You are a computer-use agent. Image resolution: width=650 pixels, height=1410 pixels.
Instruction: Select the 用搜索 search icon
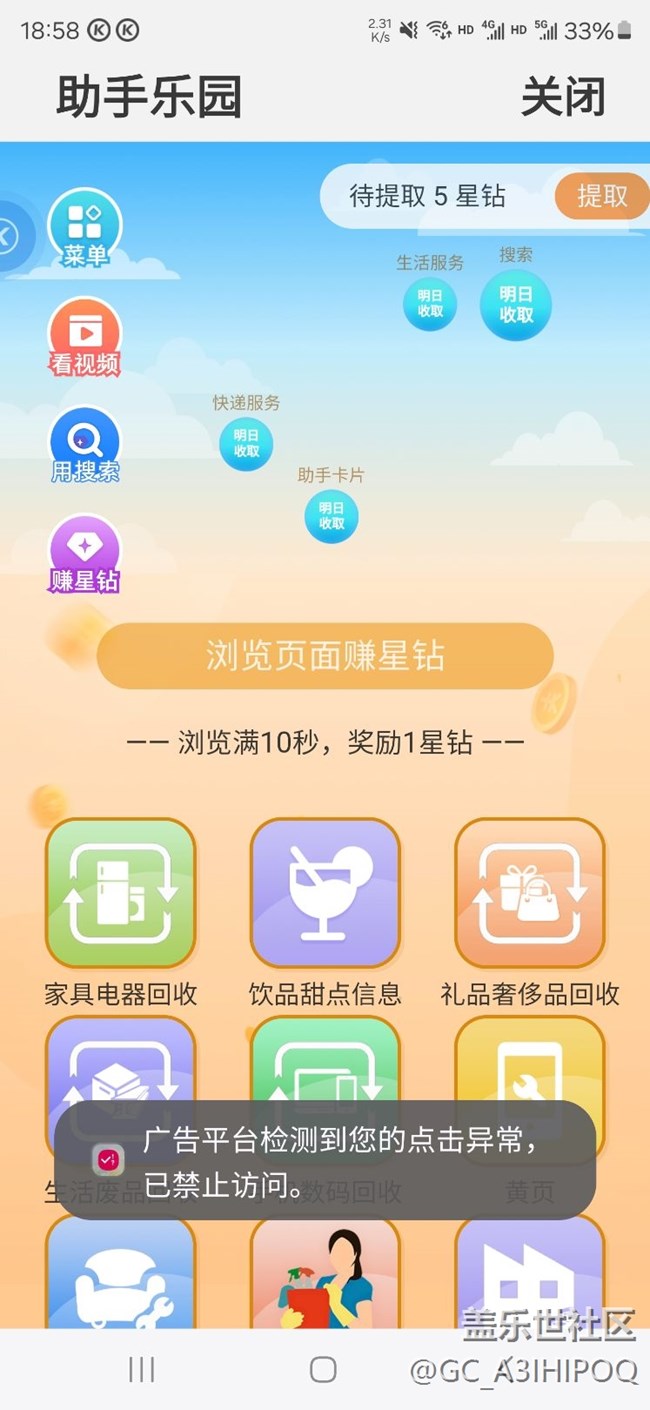pos(85,444)
